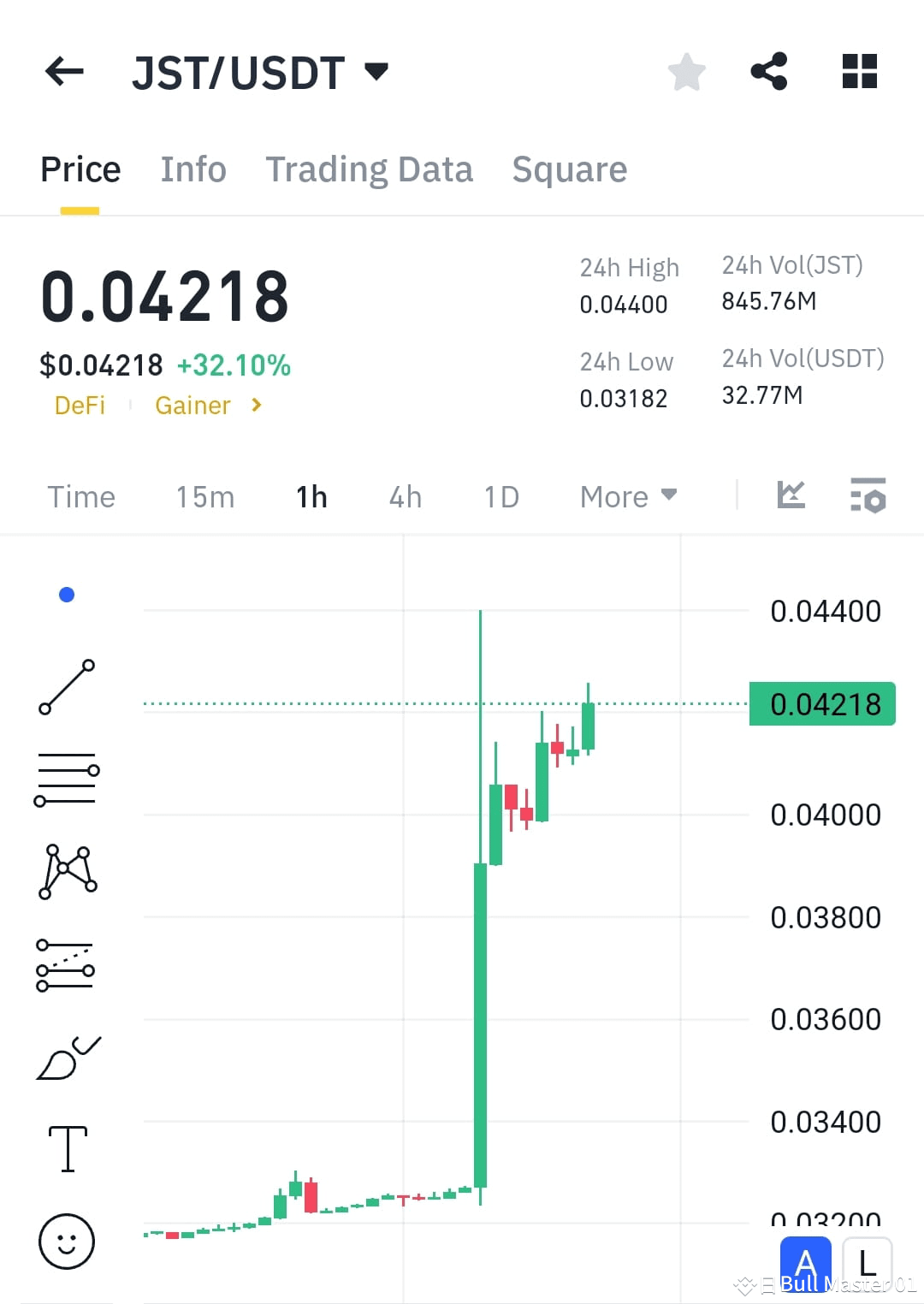The width and height of the screenshot is (924, 1304).
Task: Switch to the Trading Data tab
Action: click(x=370, y=169)
